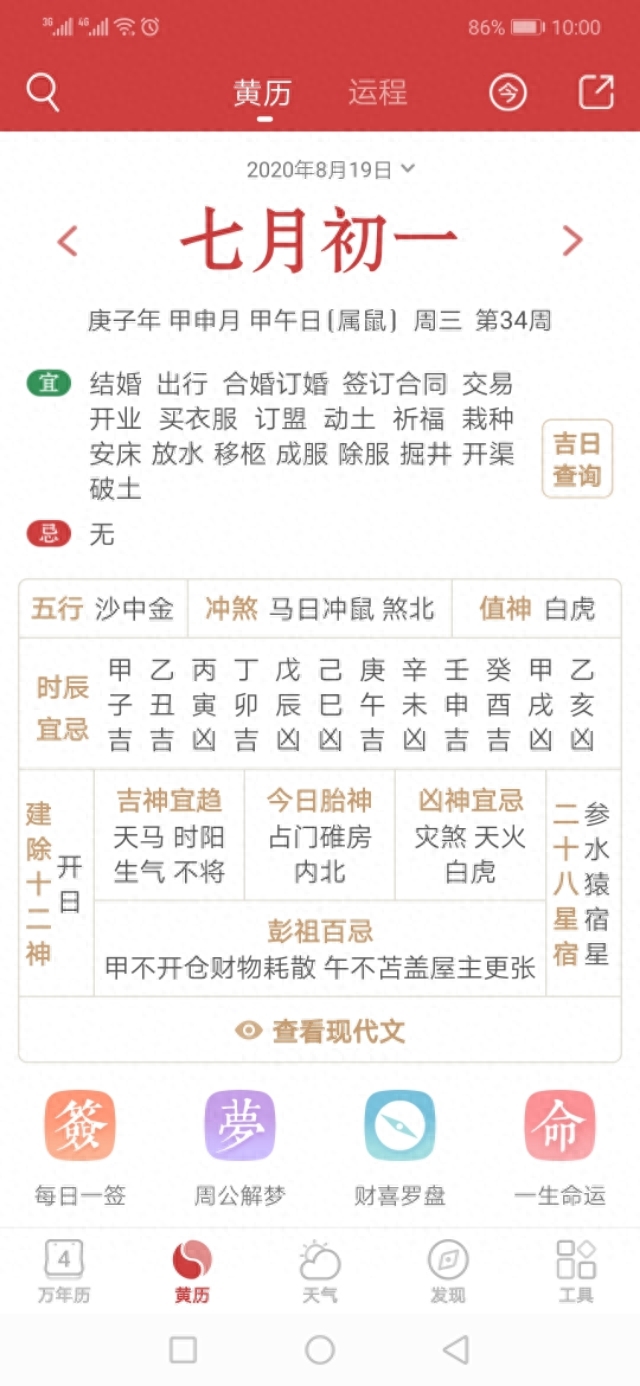Switch to the 万年历 tab
The image size is (640, 1386).
64,1271
